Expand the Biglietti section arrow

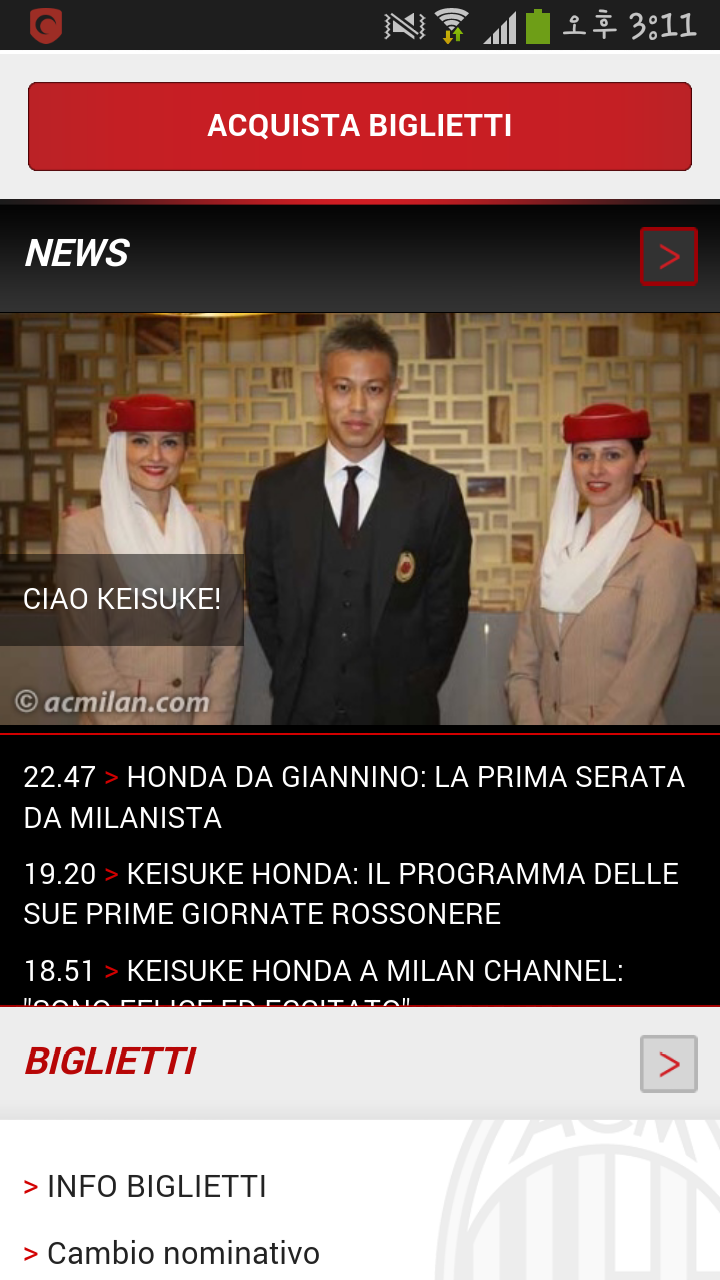[x=668, y=1063]
